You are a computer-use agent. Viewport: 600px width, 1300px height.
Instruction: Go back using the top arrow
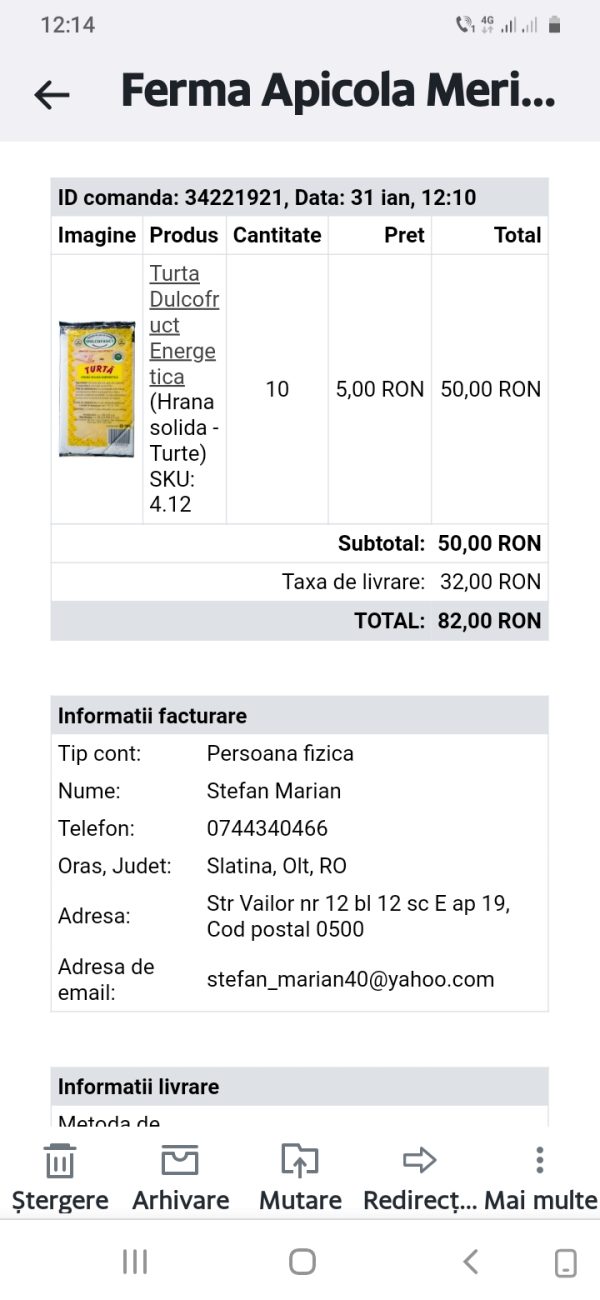tap(52, 94)
